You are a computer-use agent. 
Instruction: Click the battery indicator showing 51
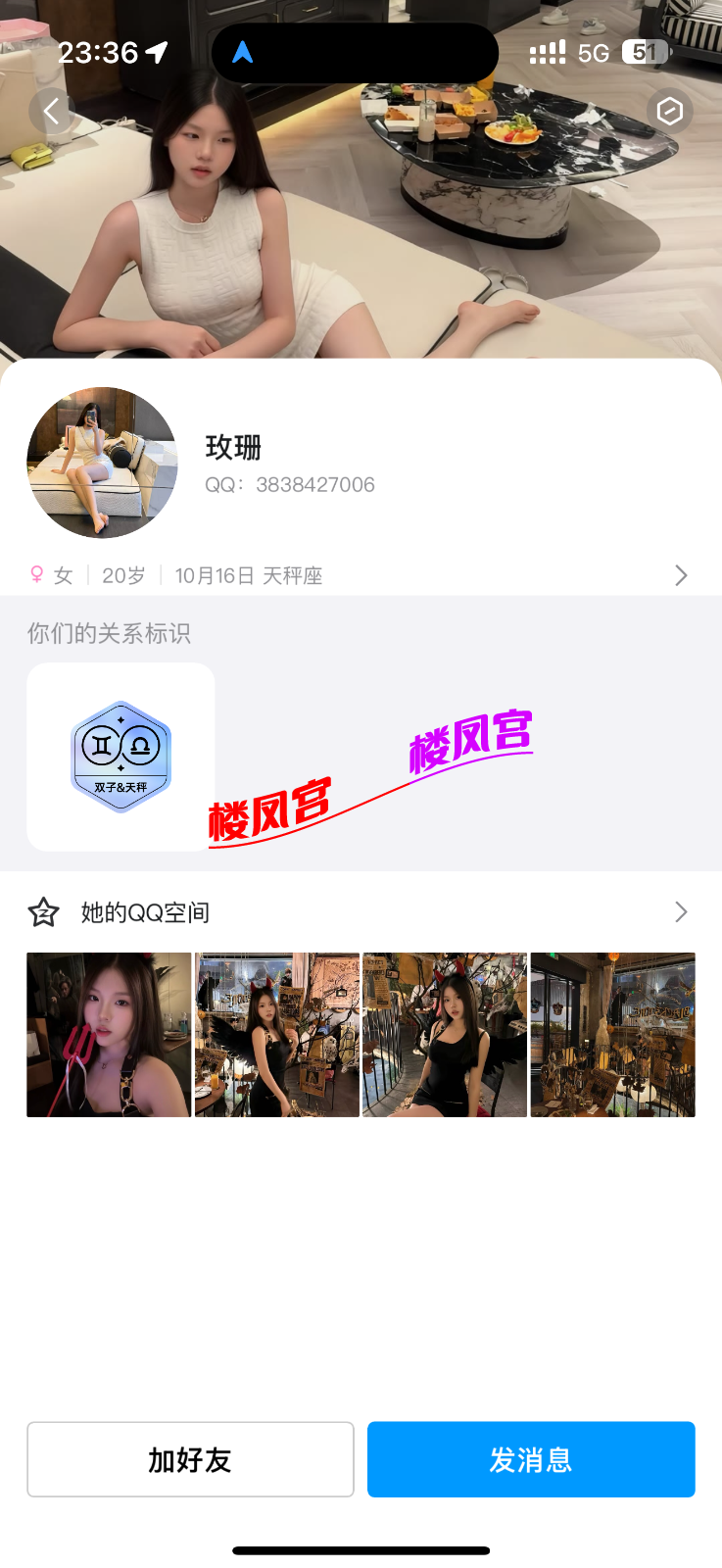tap(646, 52)
